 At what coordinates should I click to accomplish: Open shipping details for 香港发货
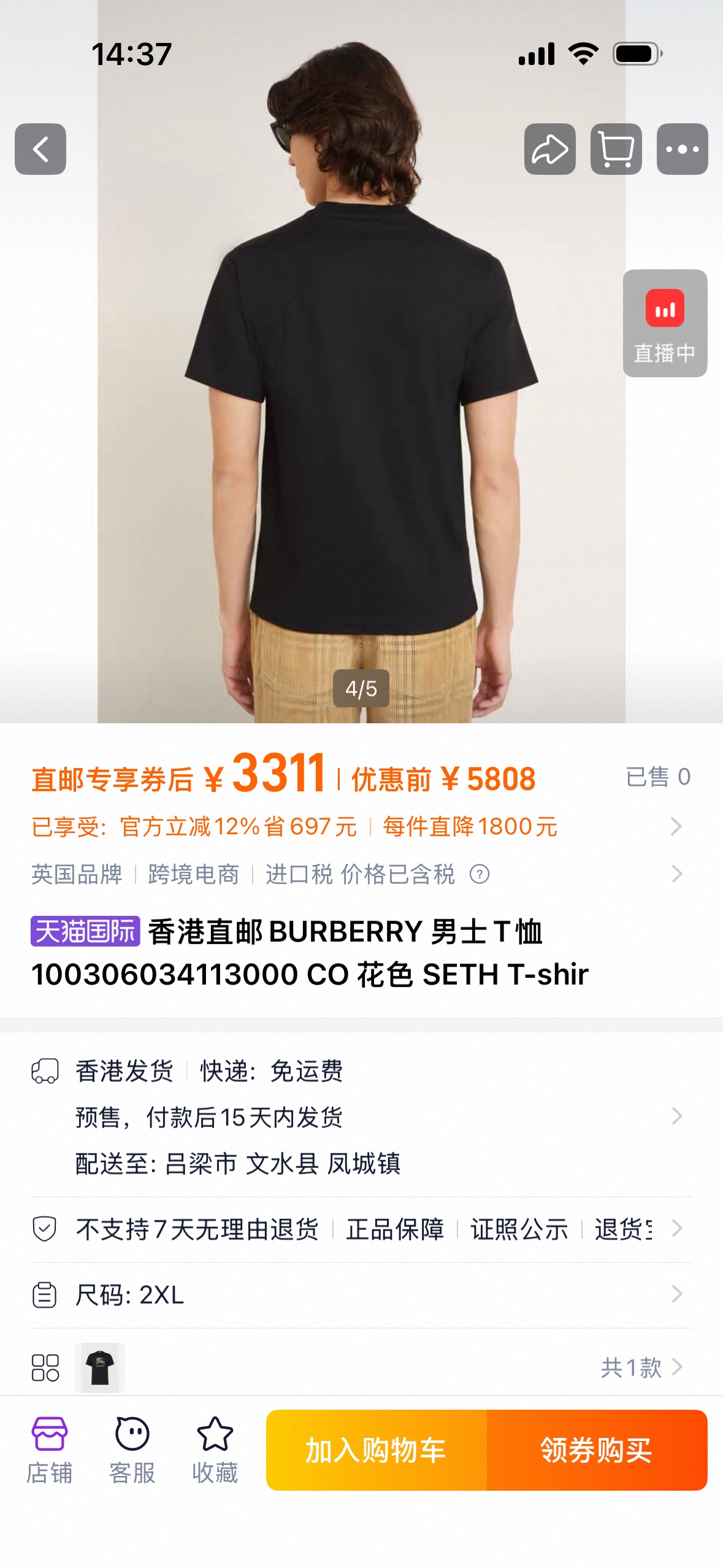coord(362,1116)
